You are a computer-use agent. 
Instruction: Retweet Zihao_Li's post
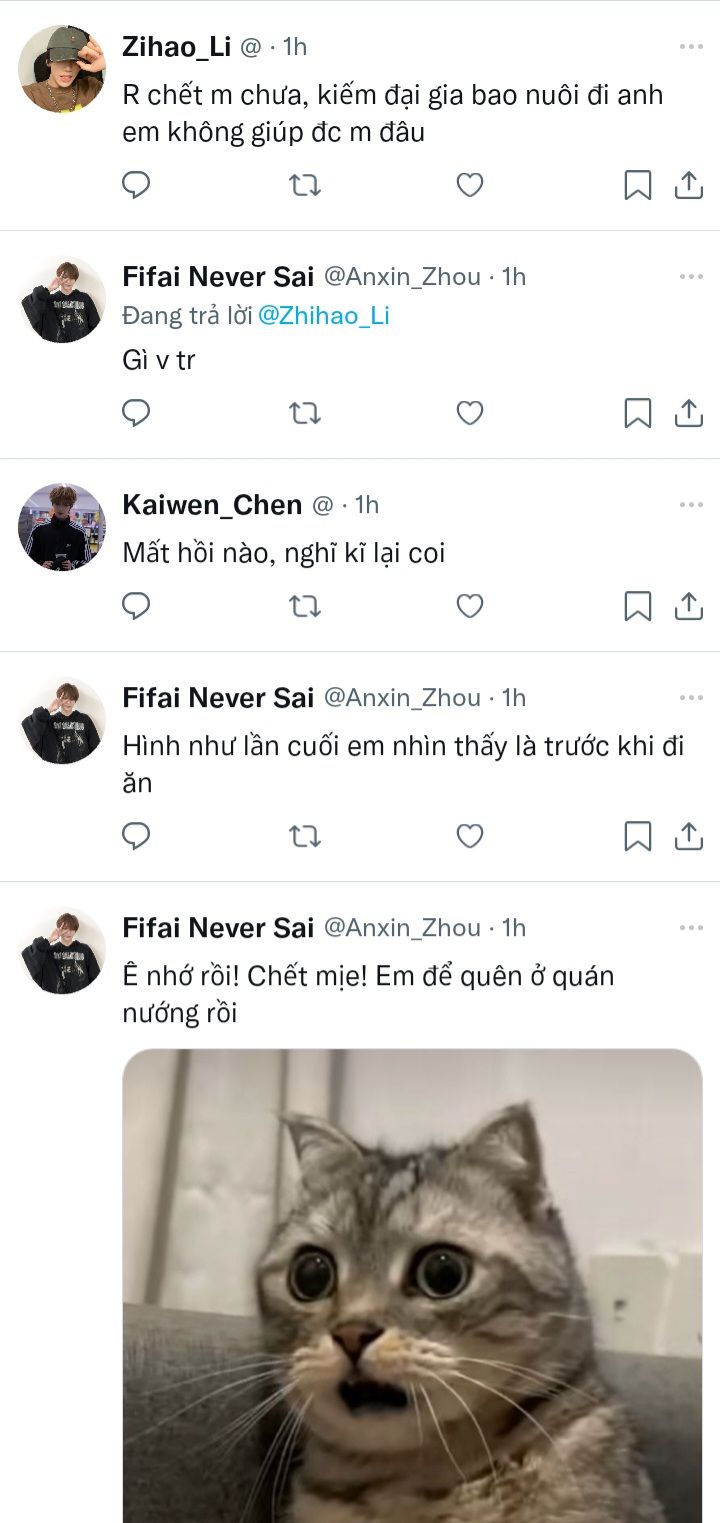(x=304, y=185)
